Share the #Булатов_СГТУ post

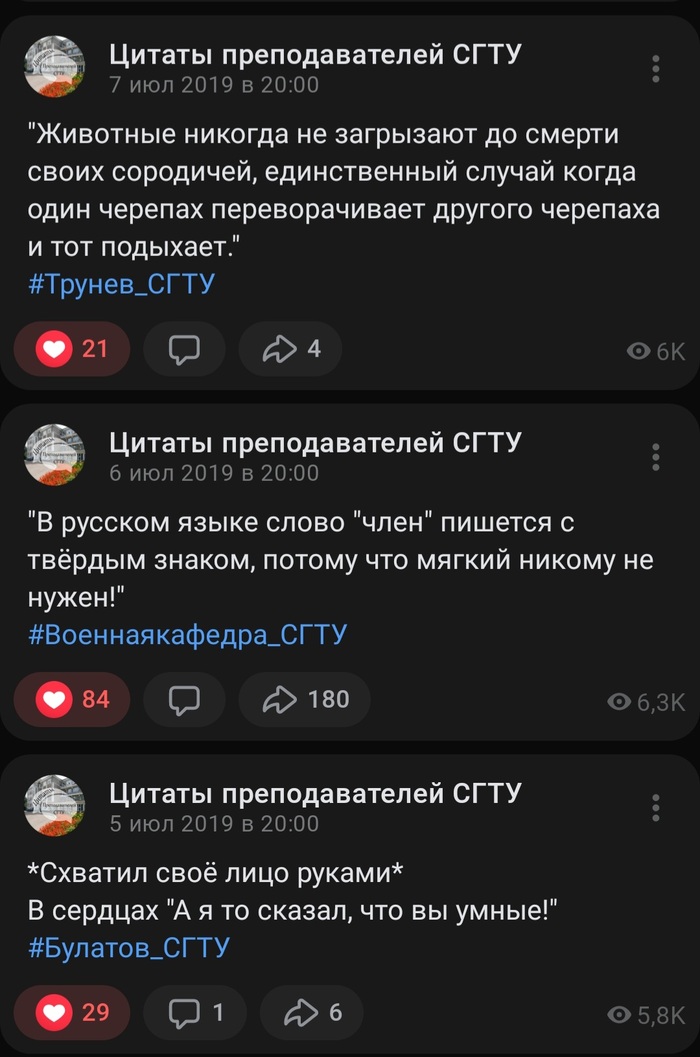(312, 1012)
